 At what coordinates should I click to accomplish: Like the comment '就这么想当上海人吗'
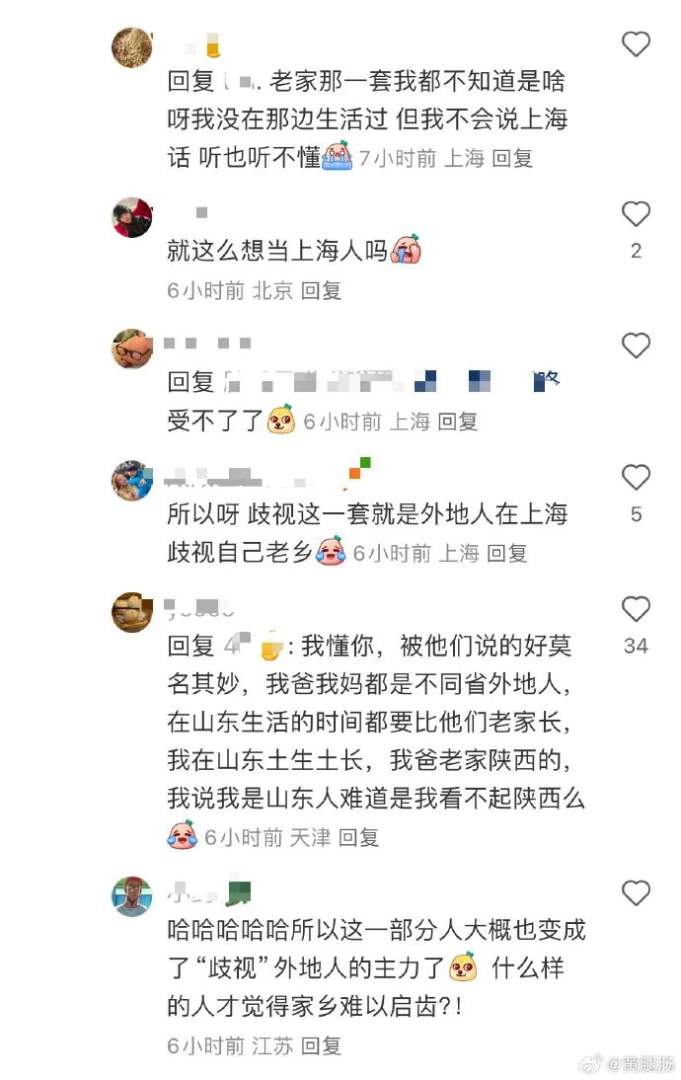click(636, 214)
